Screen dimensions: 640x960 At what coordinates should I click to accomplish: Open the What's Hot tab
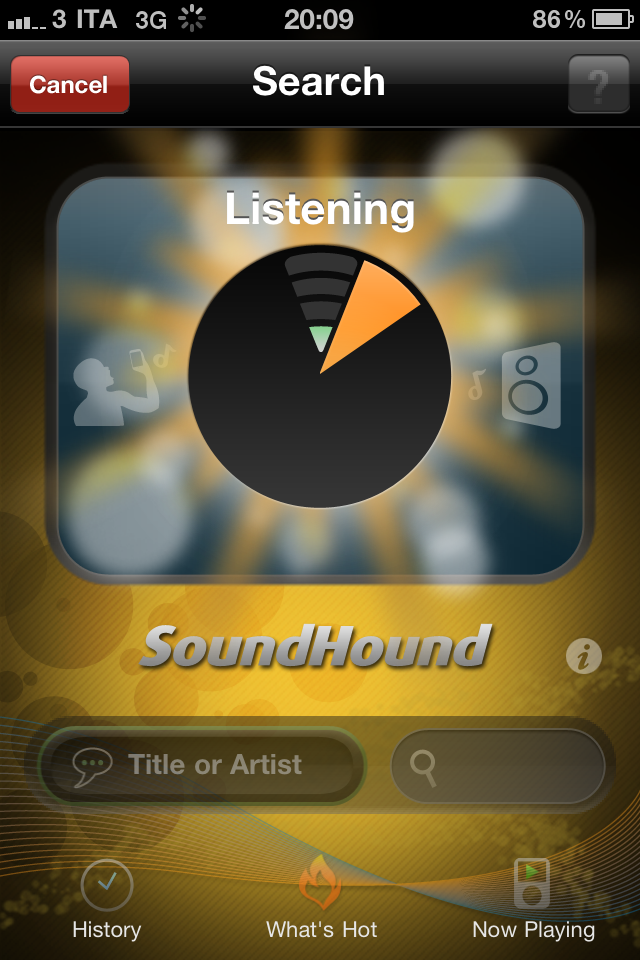tap(321, 900)
